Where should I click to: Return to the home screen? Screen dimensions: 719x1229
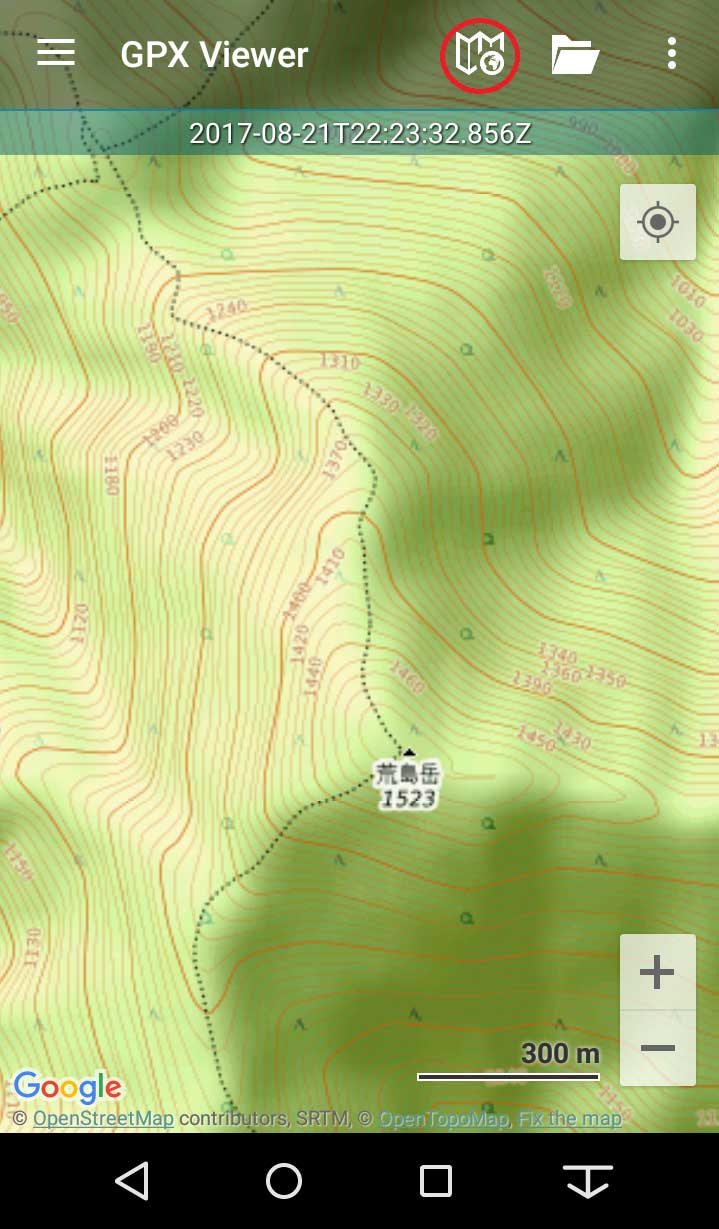[284, 1181]
